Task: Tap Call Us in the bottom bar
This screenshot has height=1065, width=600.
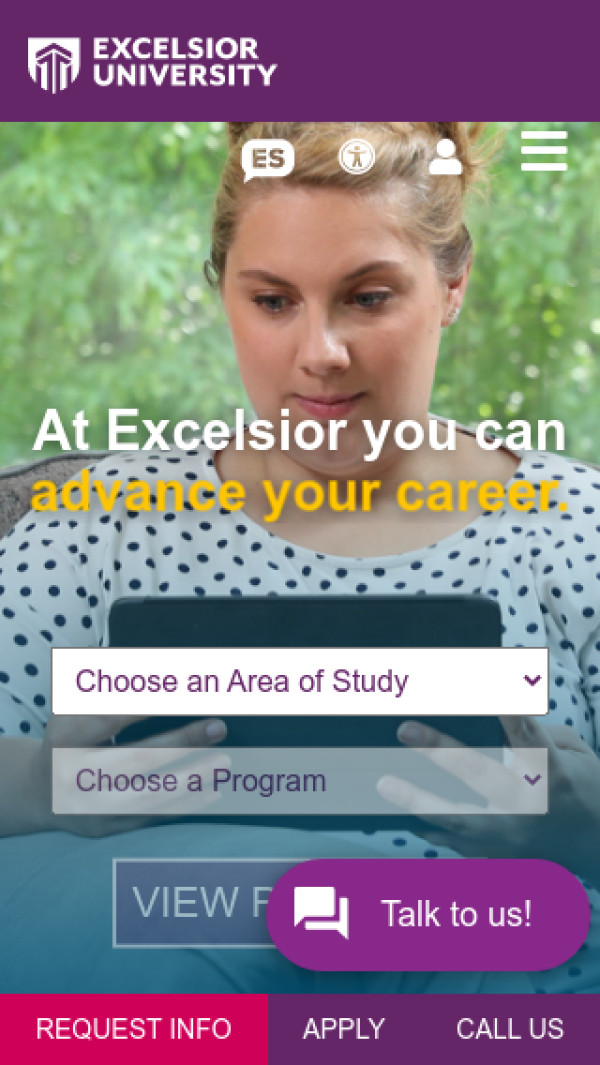Action: pos(510,1029)
